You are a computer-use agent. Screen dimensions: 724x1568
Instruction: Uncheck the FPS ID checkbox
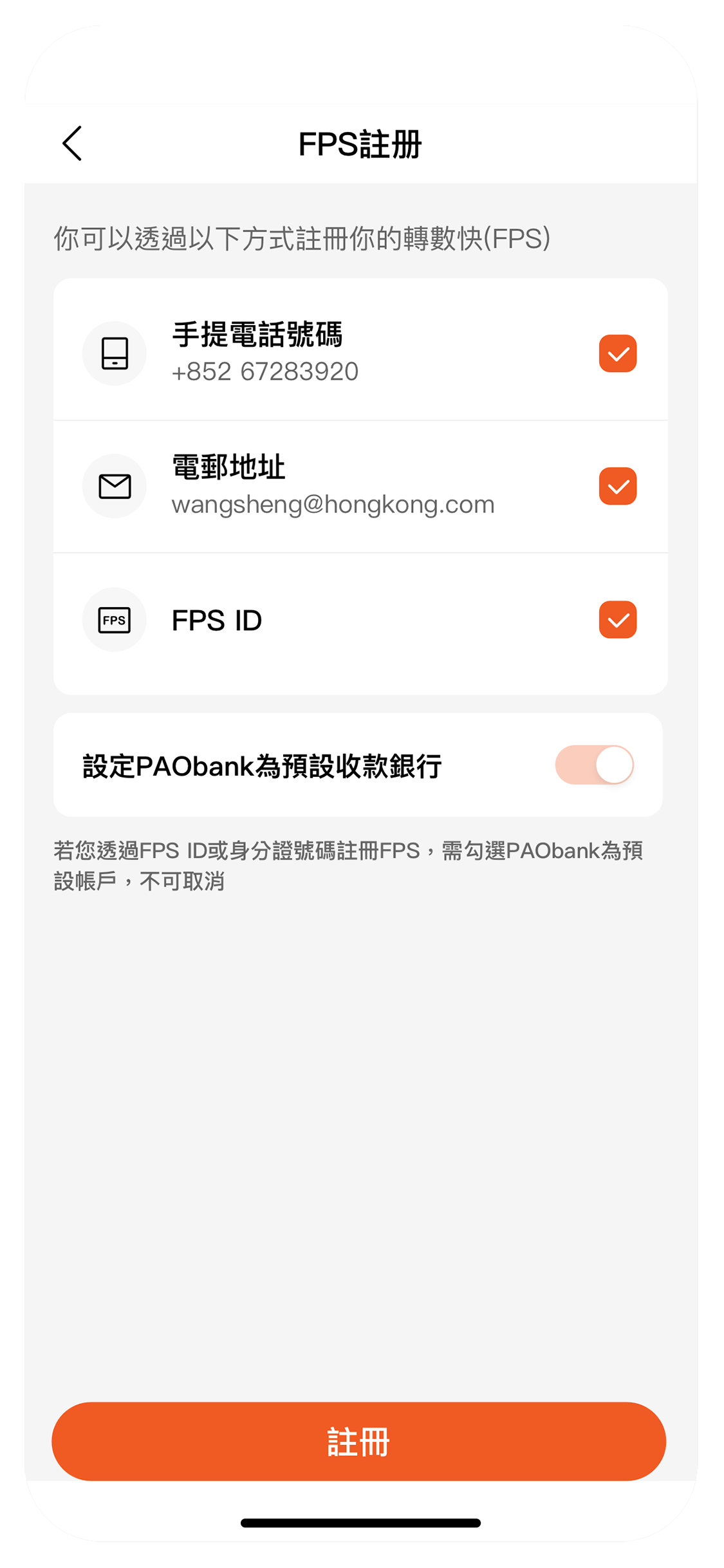tap(617, 619)
